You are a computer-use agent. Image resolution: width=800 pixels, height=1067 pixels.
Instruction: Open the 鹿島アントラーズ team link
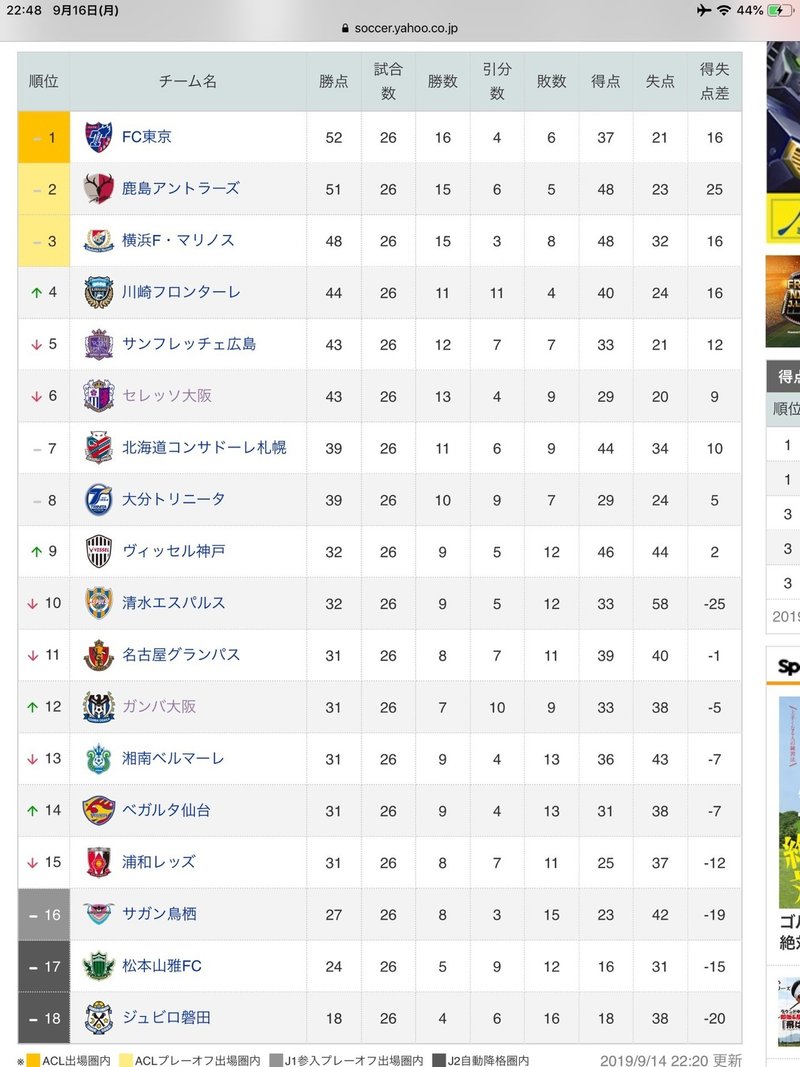point(180,189)
